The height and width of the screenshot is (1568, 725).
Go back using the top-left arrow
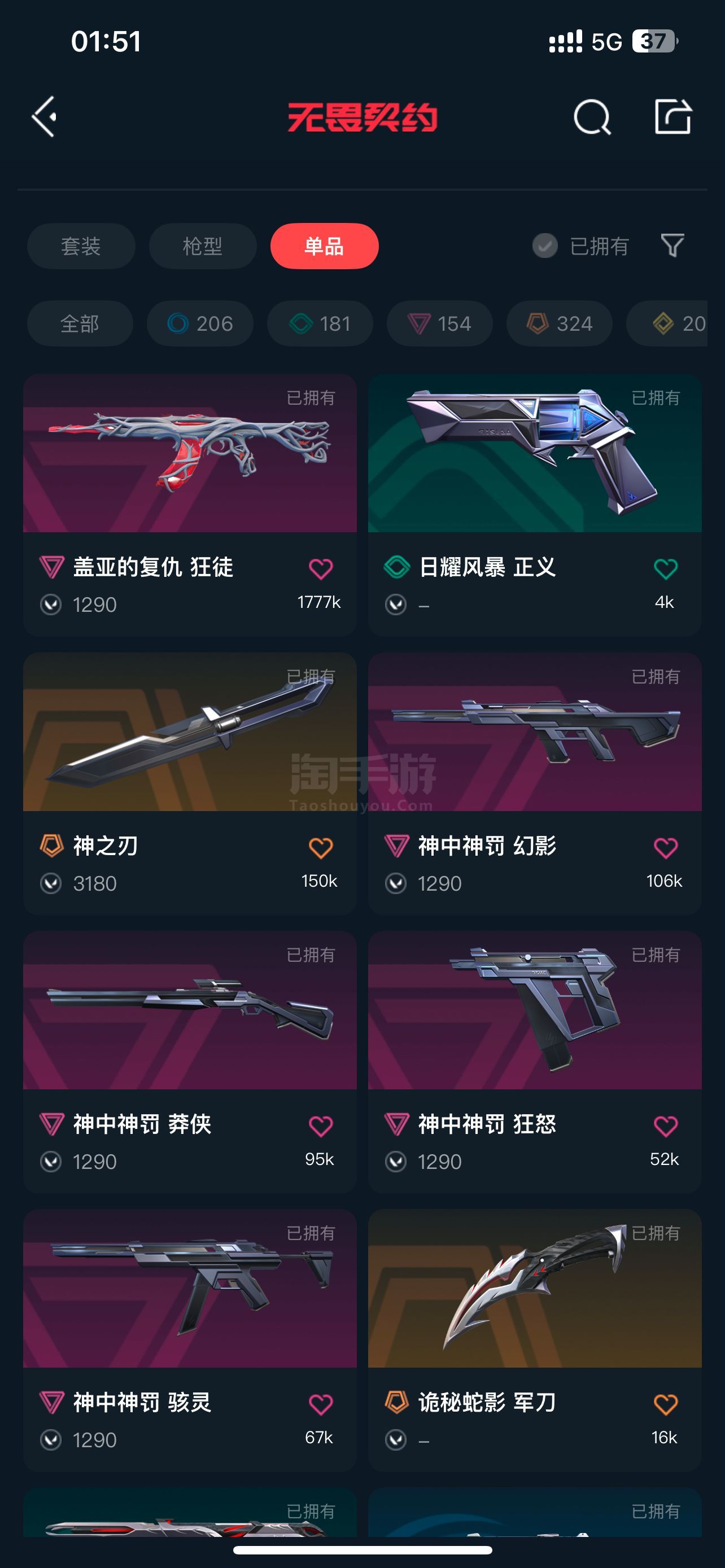pyautogui.click(x=45, y=116)
